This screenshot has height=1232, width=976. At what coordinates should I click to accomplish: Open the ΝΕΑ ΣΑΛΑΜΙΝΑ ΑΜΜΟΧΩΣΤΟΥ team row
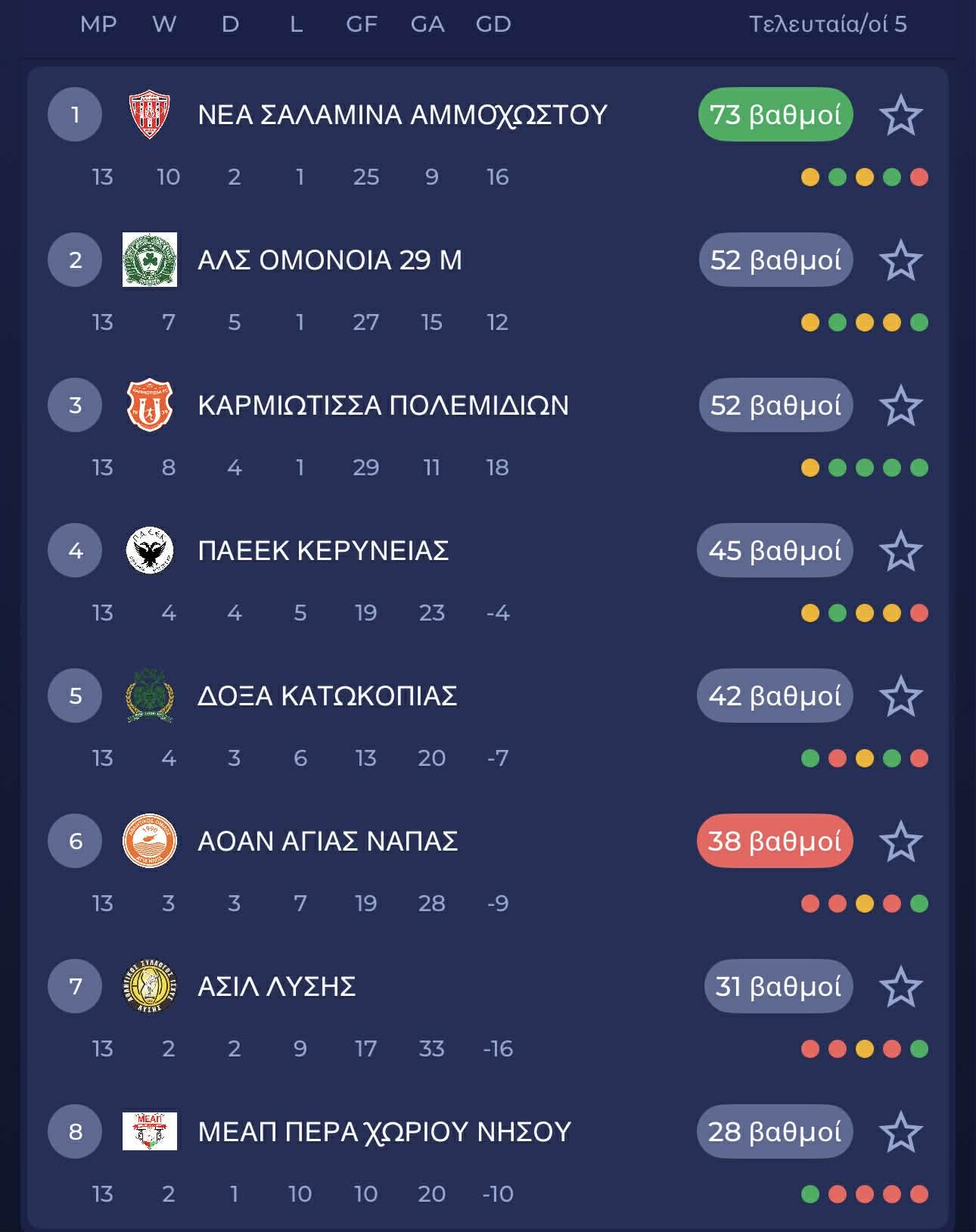pos(402,115)
